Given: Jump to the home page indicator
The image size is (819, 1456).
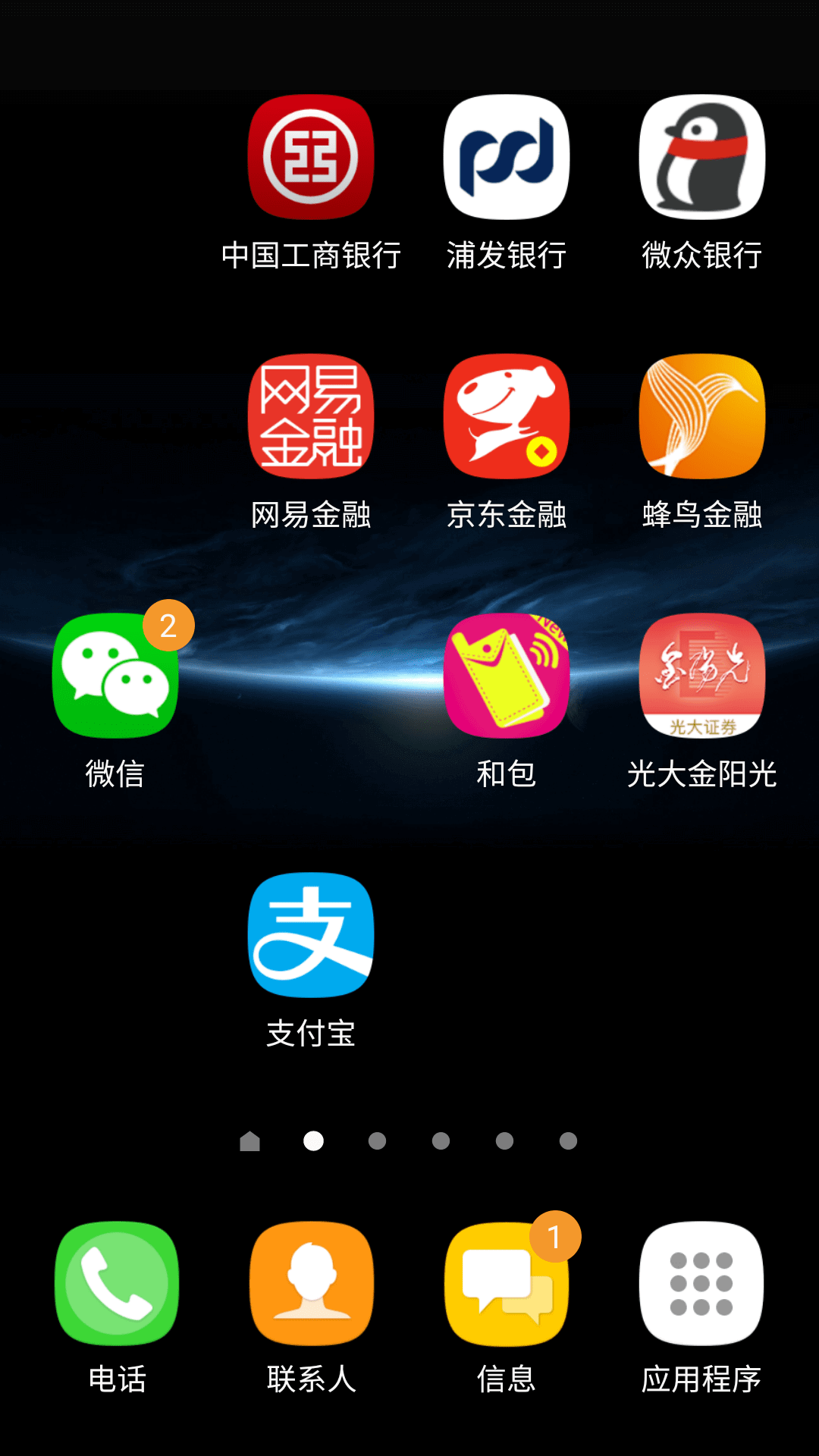Looking at the screenshot, I should tap(249, 1141).
